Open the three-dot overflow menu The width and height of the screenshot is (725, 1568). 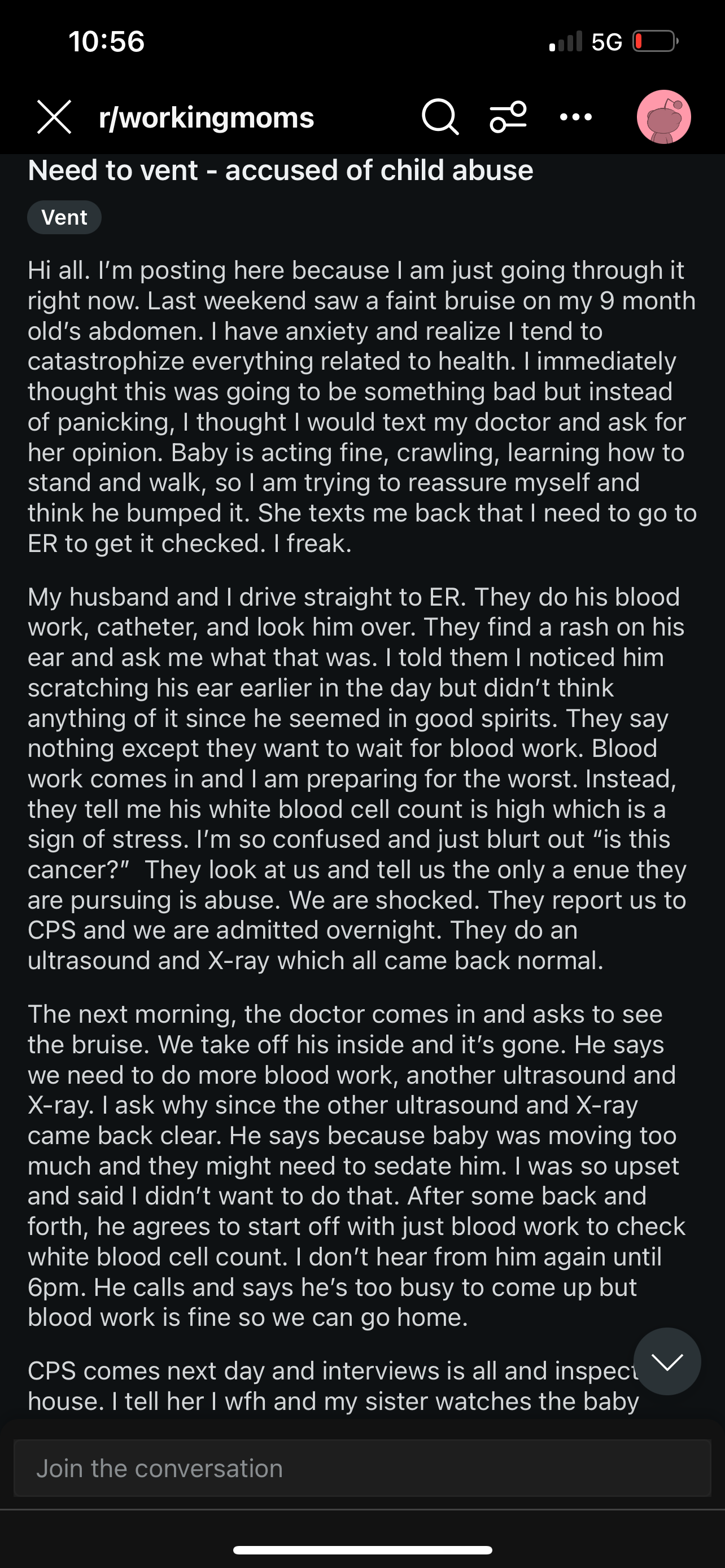tap(576, 117)
